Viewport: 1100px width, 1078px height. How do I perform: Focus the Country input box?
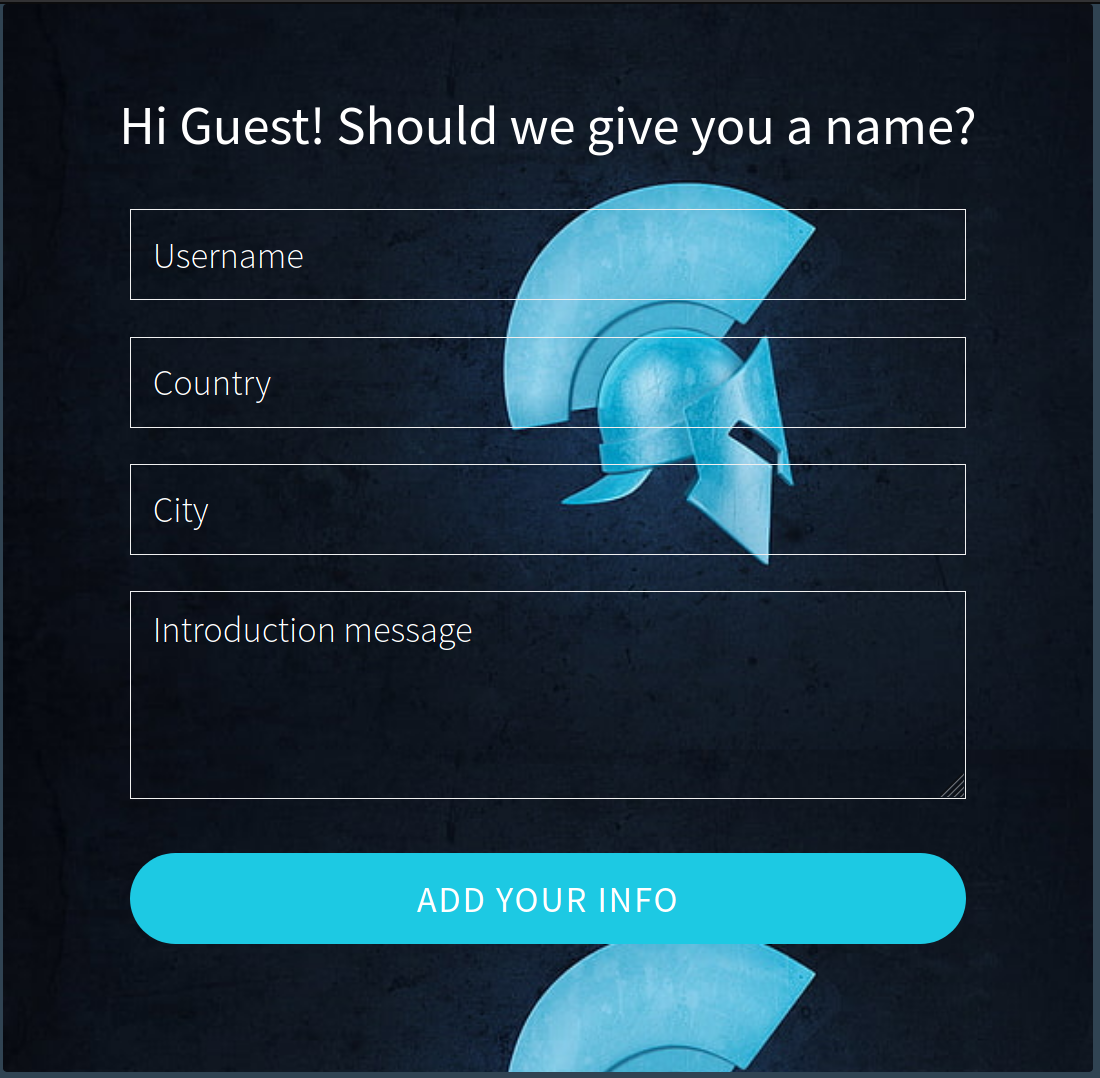[547, 382]
